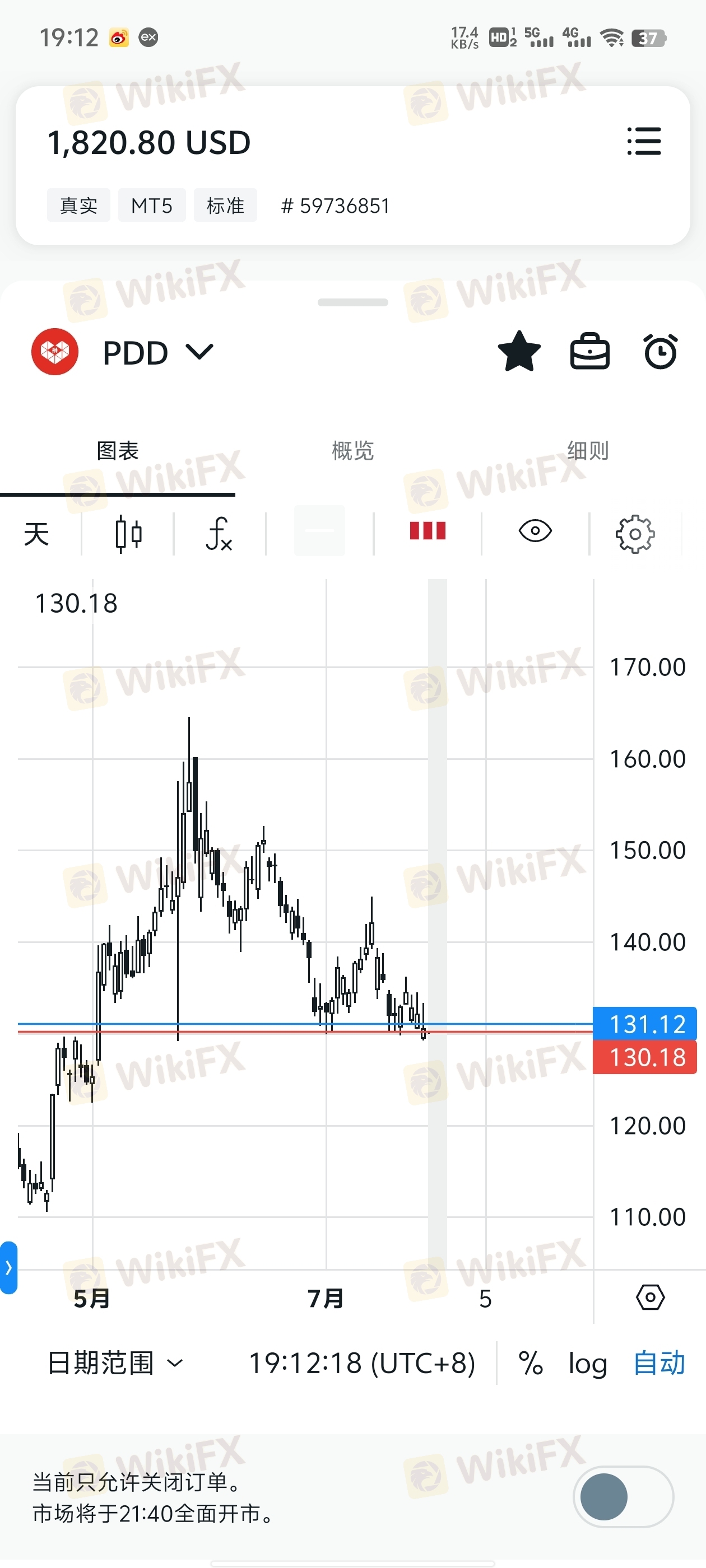
Task: Toggle the favorite star for PDD
Action: click(519, 352)
